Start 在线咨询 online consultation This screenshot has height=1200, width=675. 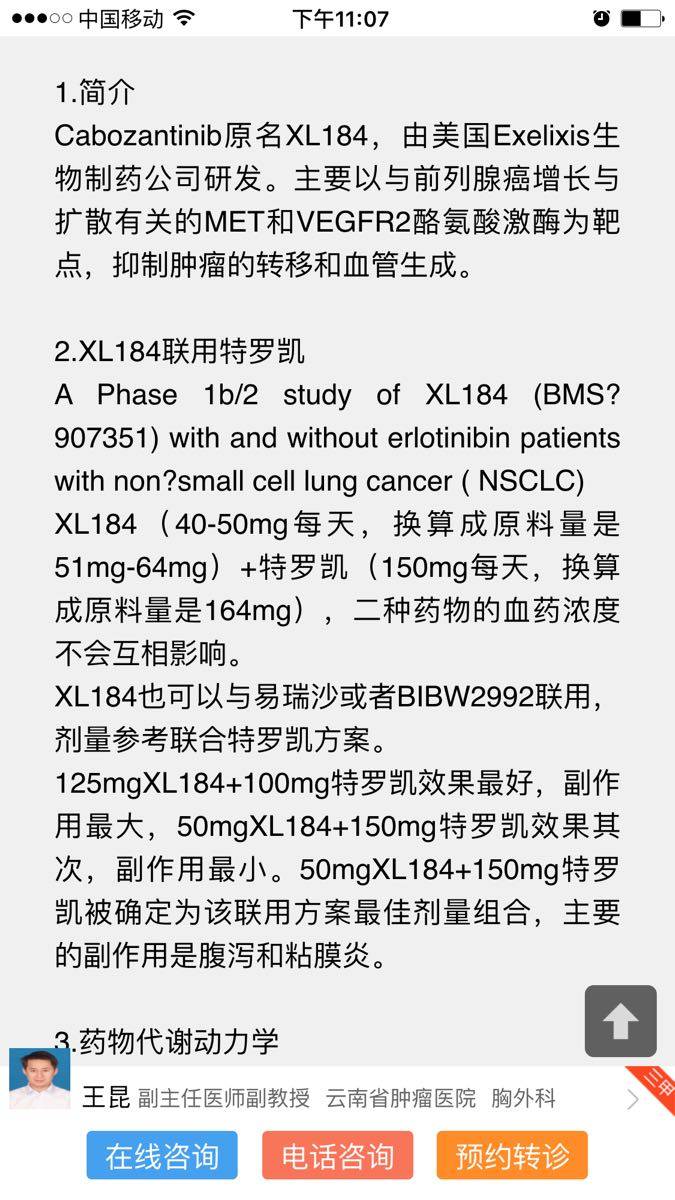162,1156
